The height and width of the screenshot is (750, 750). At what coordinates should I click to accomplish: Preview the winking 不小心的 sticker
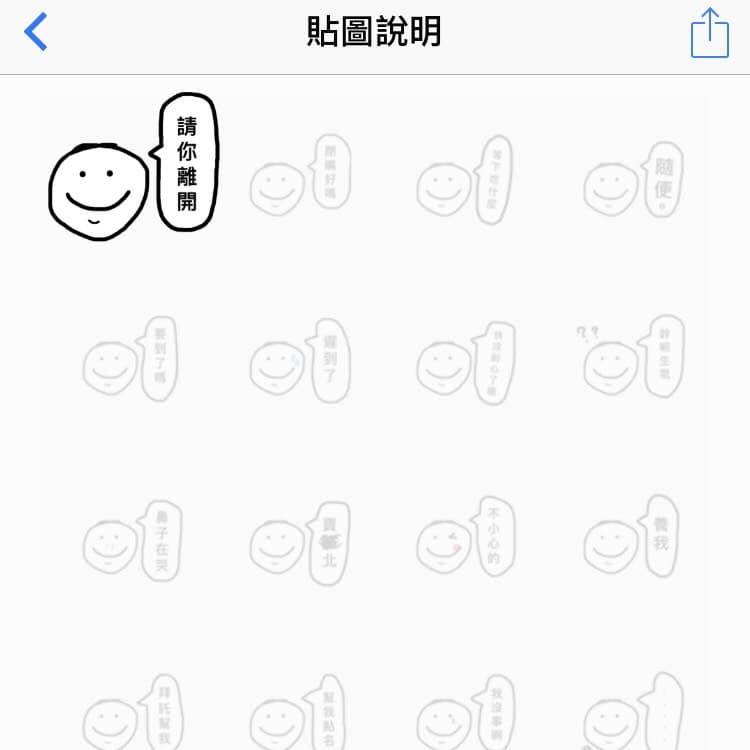click(465, 541)
